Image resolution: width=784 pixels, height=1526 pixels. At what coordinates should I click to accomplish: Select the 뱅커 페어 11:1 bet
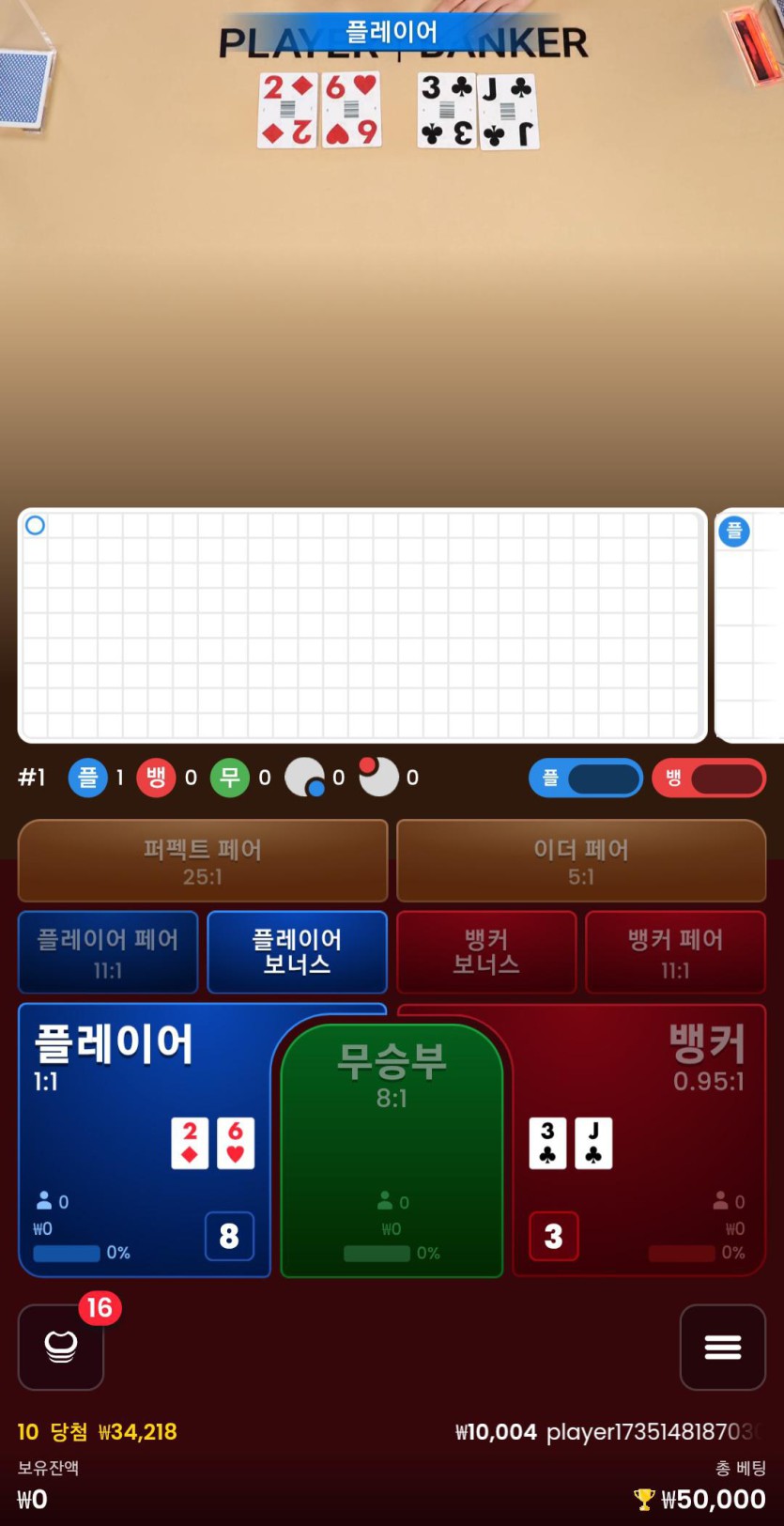point(675,952)
